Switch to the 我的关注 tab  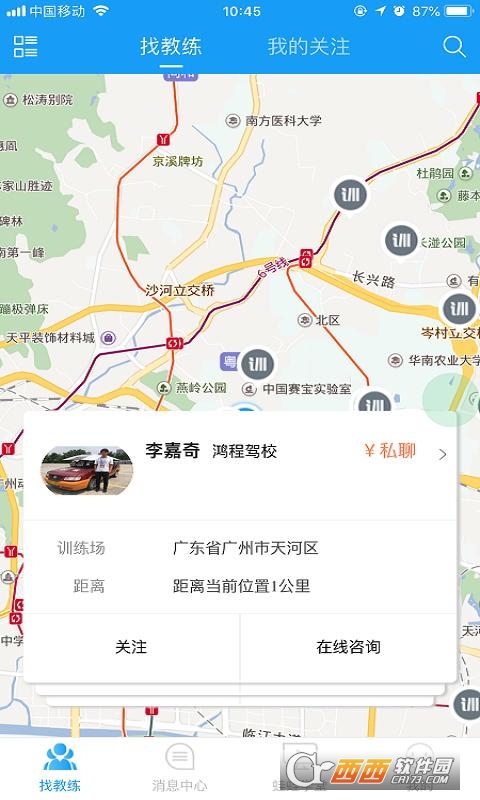(309, 46)
